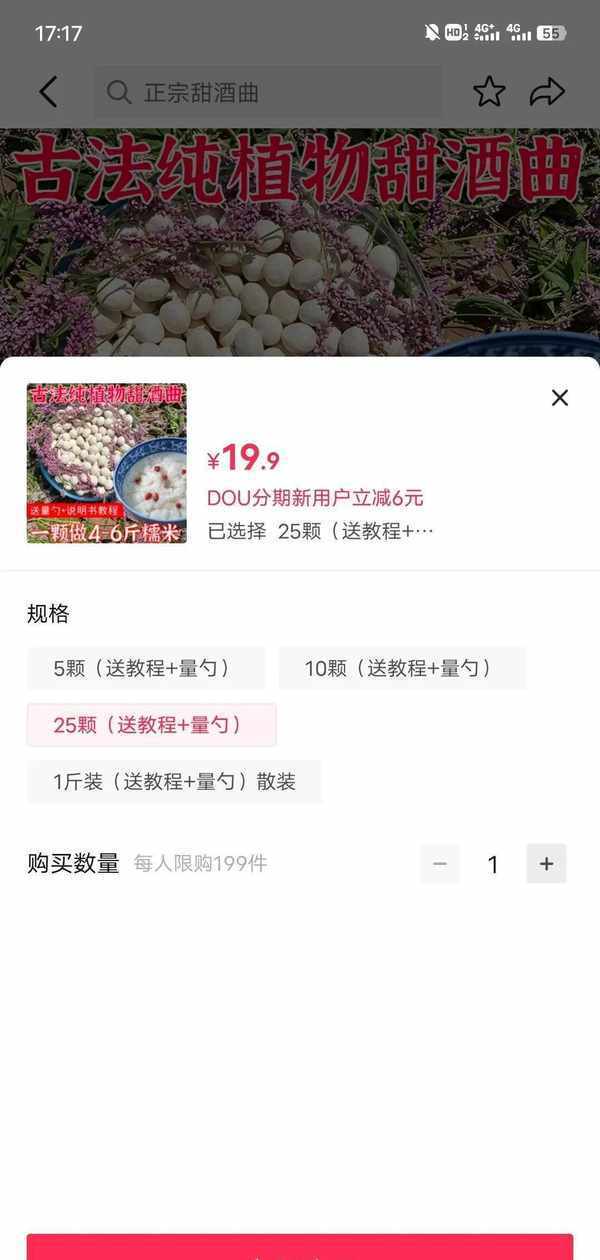This screenshot has height=1260, width=600.
Task: Increase the purchase quantity
Action: point(546,864)
